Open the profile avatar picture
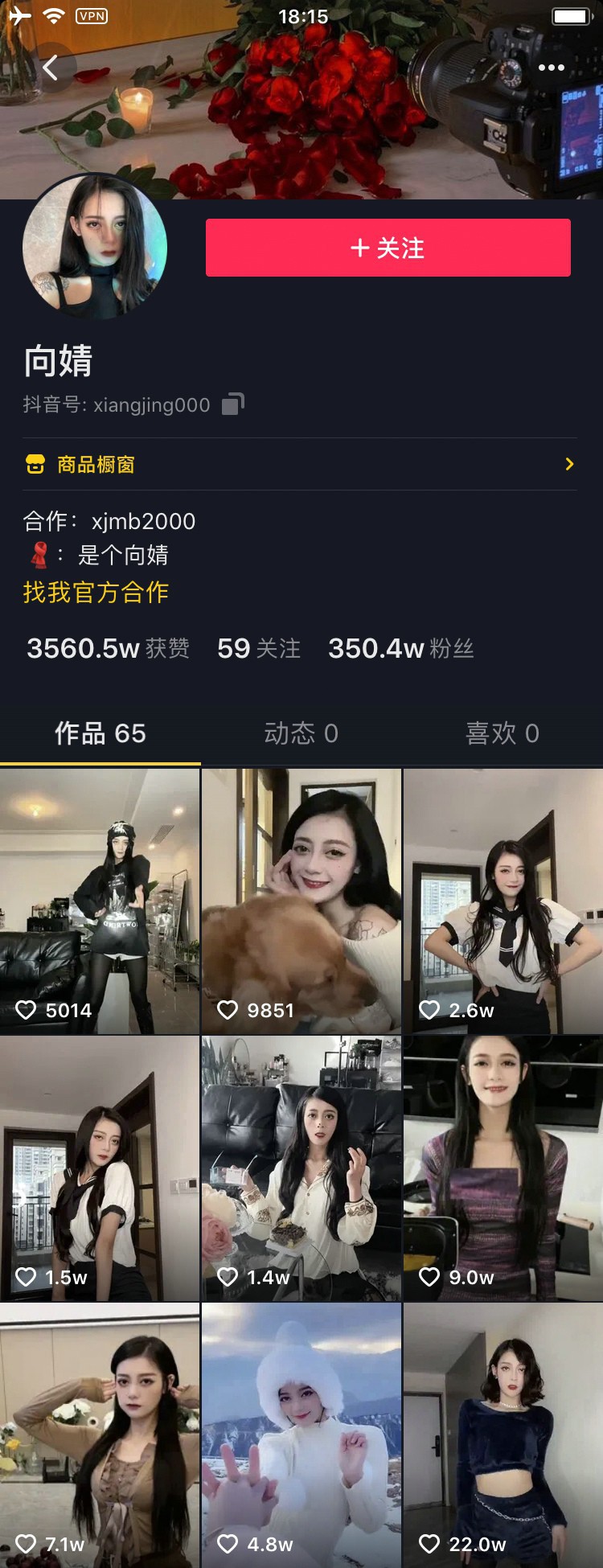Image resolution: width=603 pixels, height=1568 pixels. 95,246
